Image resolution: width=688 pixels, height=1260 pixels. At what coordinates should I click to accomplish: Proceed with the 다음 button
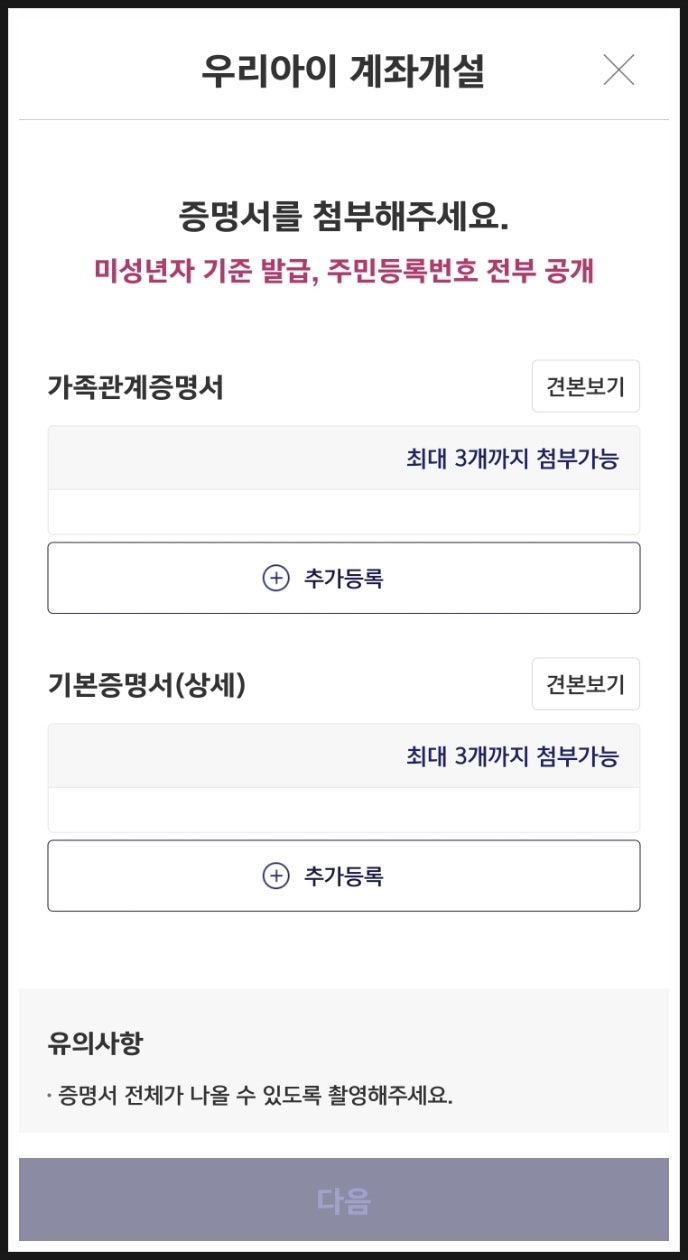pos(344,1200)
